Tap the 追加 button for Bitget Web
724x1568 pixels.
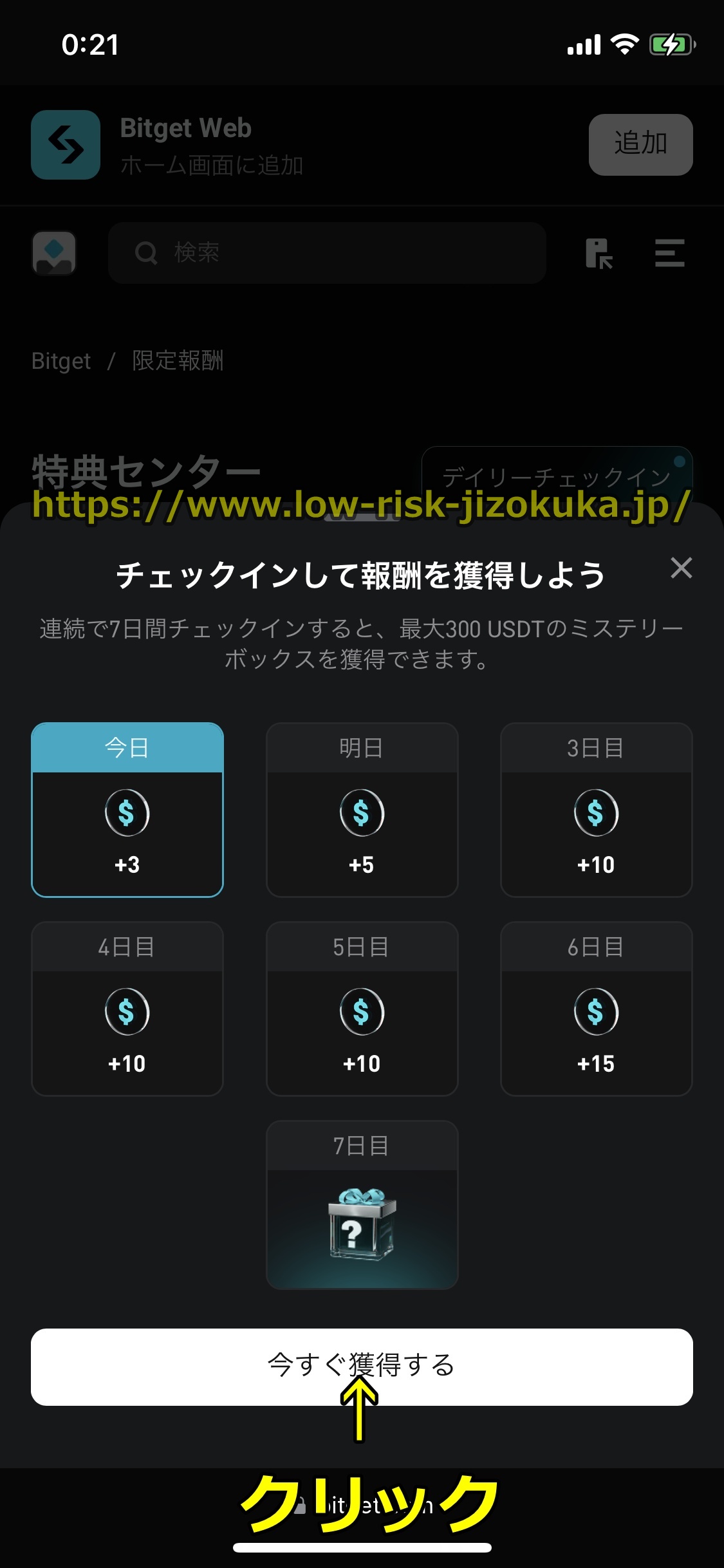pos(640,144)
